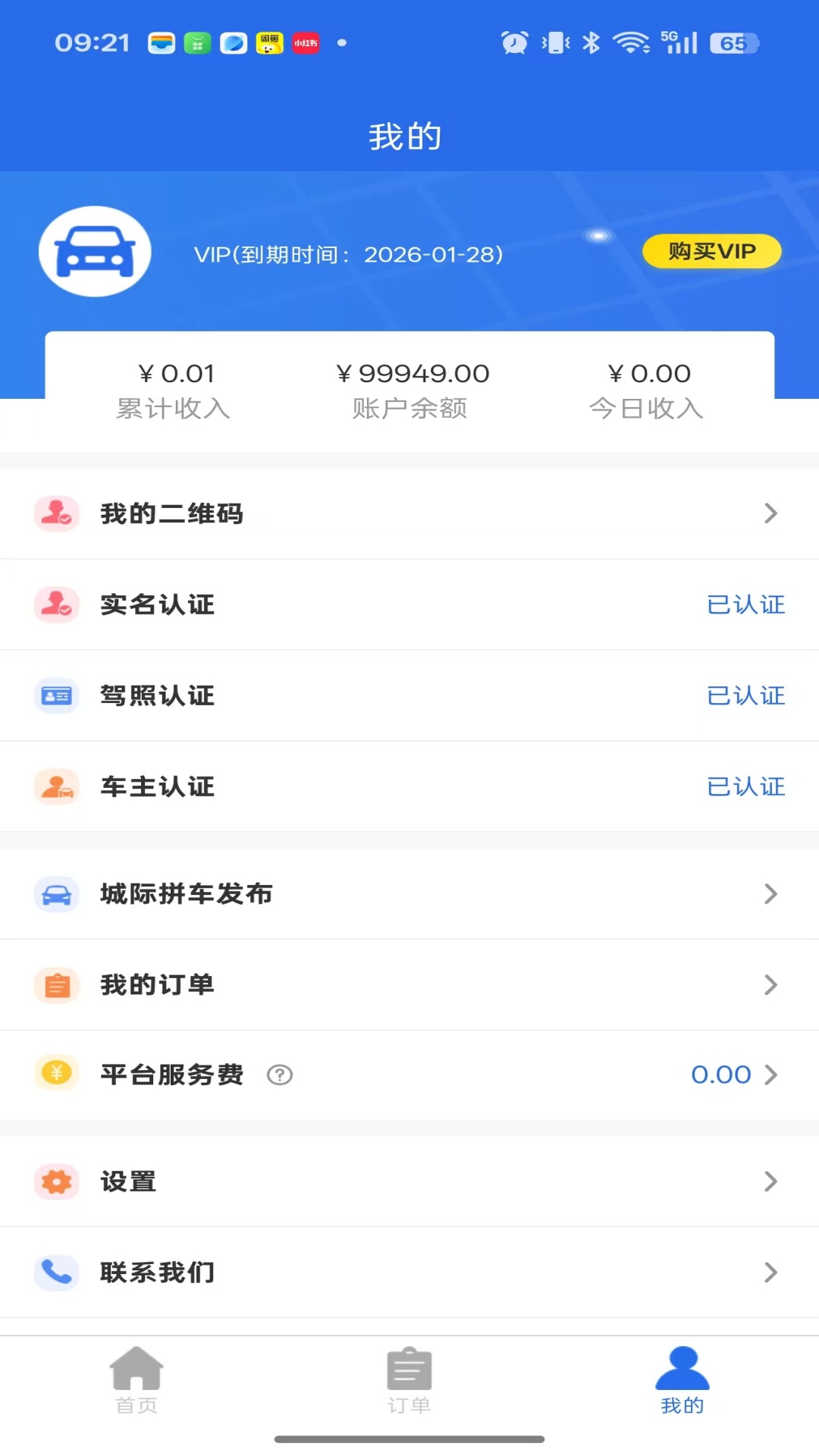
Task: Tap the 车主认证 driver icon
Action: 56,787
